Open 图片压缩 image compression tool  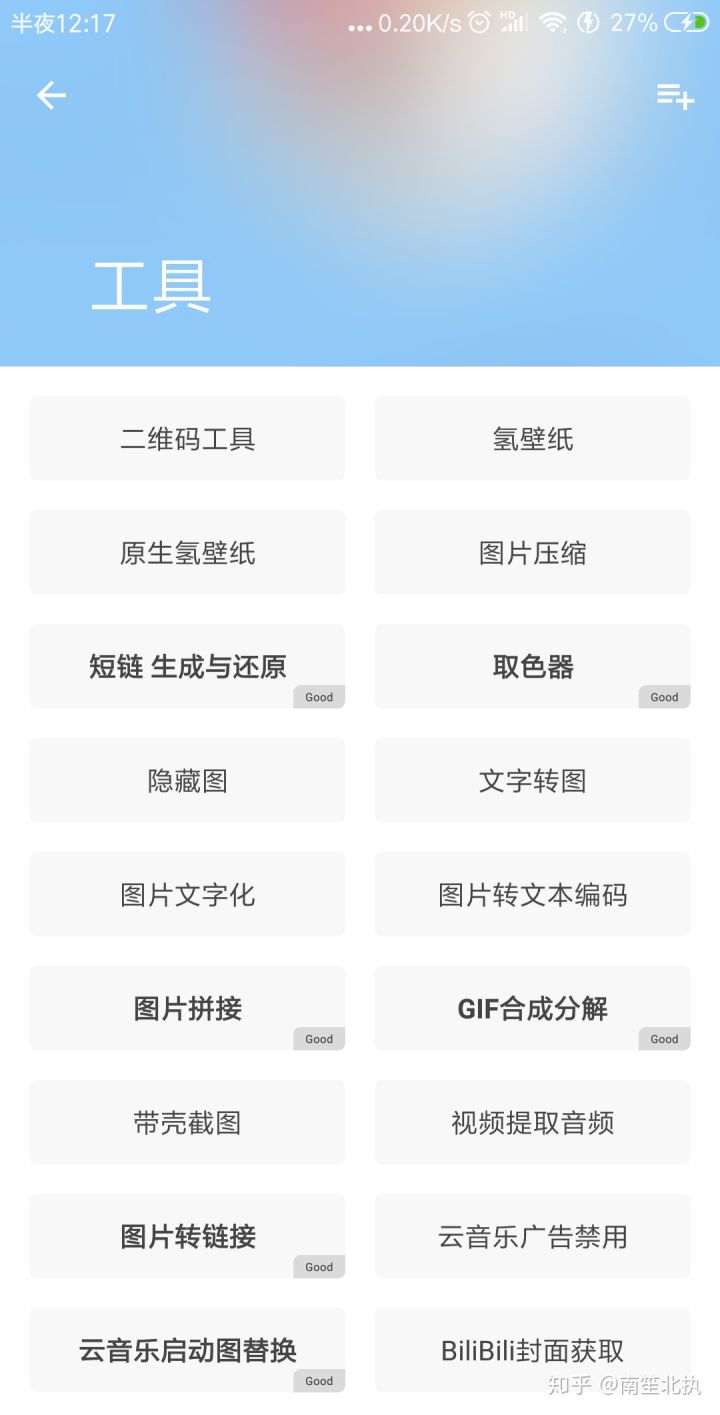tap(532, 552)
